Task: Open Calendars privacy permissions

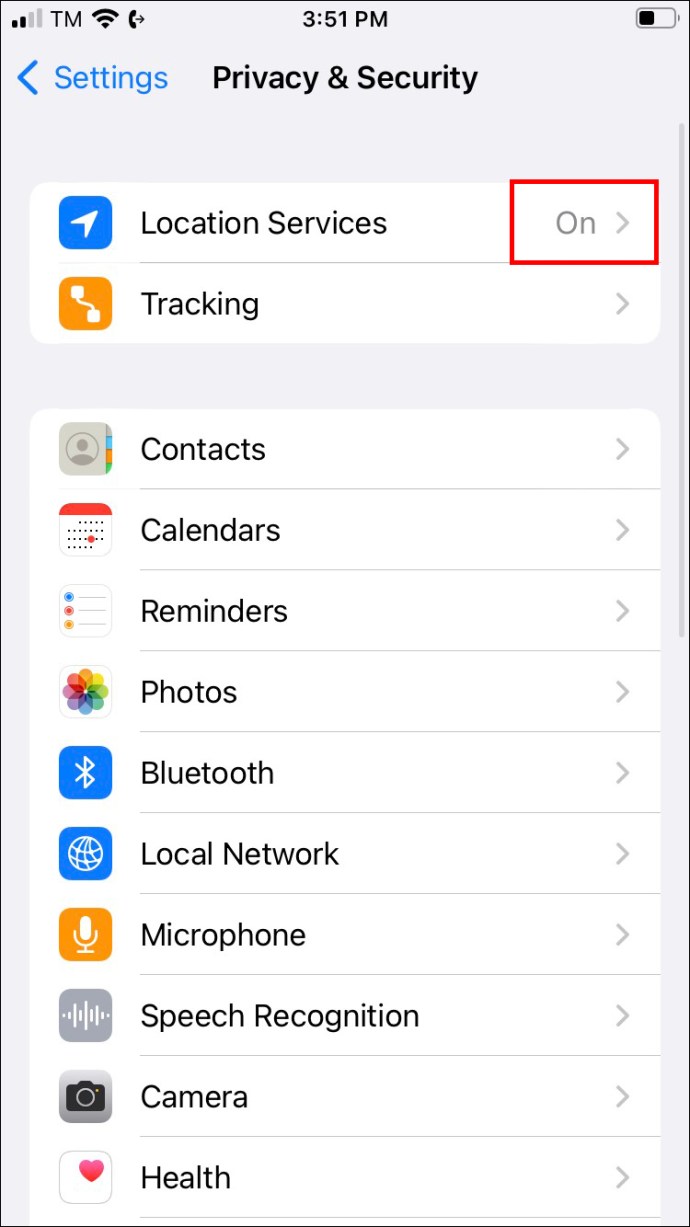Action: tap(344, 530)
